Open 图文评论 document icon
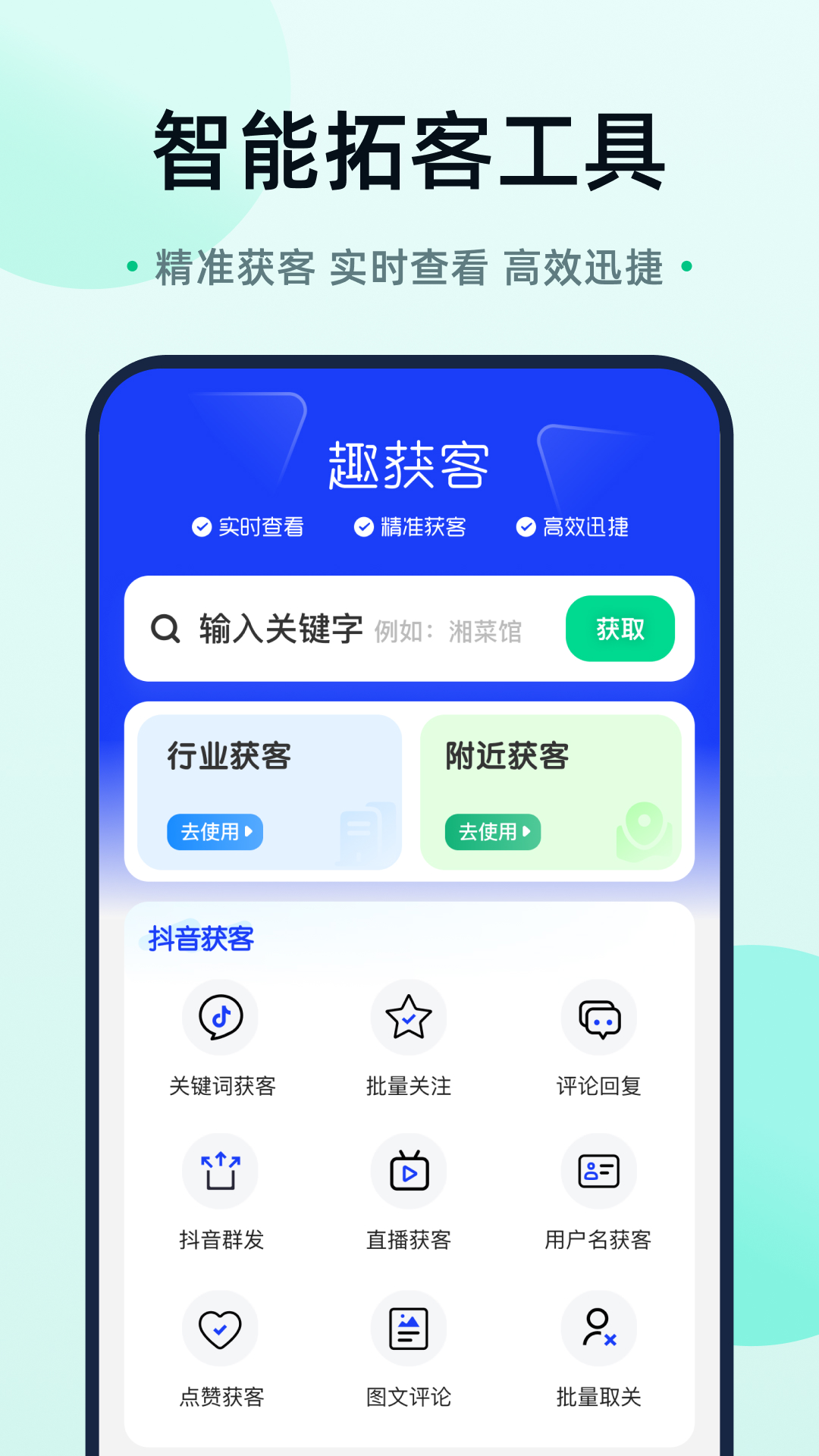This screenshot has width=819, height=1456. pos(409,1329)
